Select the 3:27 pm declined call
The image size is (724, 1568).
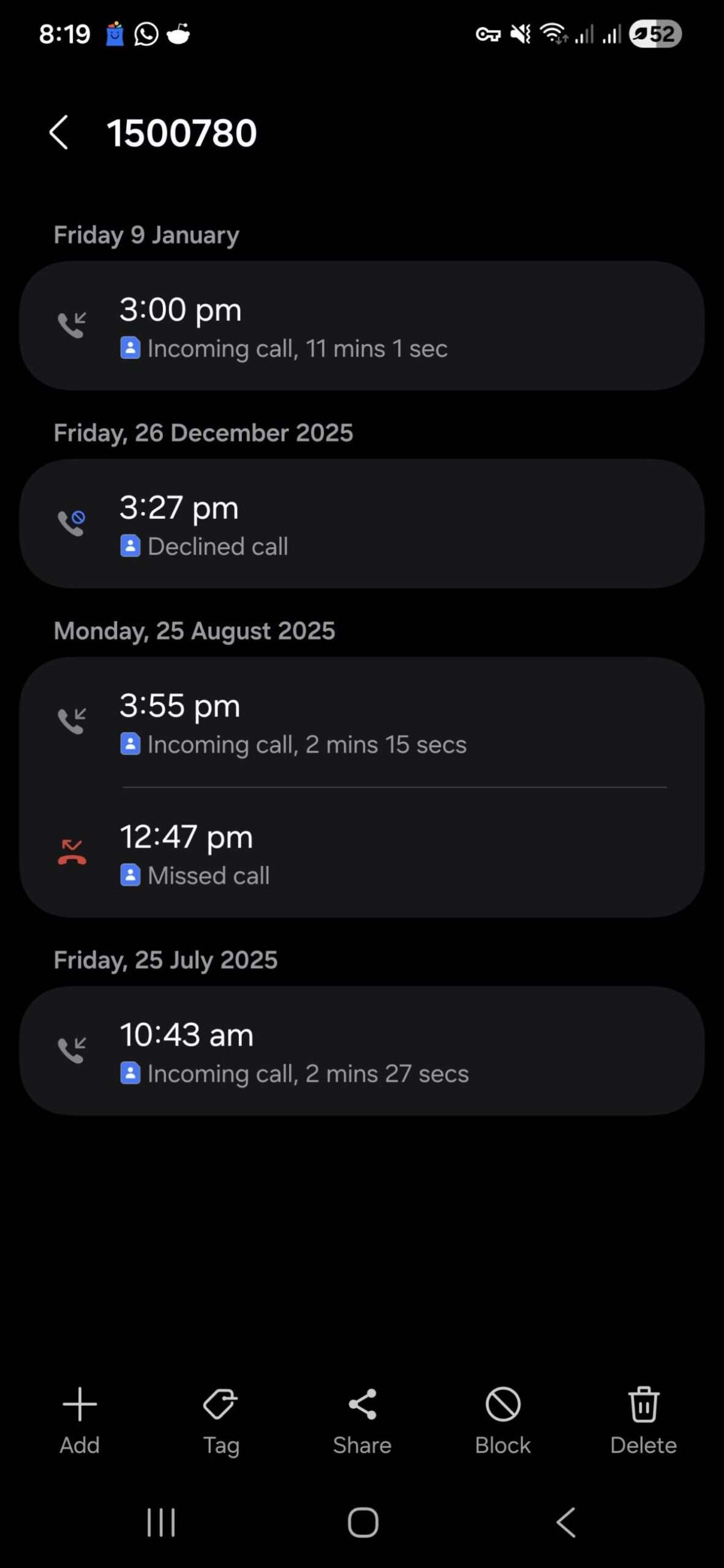click(362, 524)
